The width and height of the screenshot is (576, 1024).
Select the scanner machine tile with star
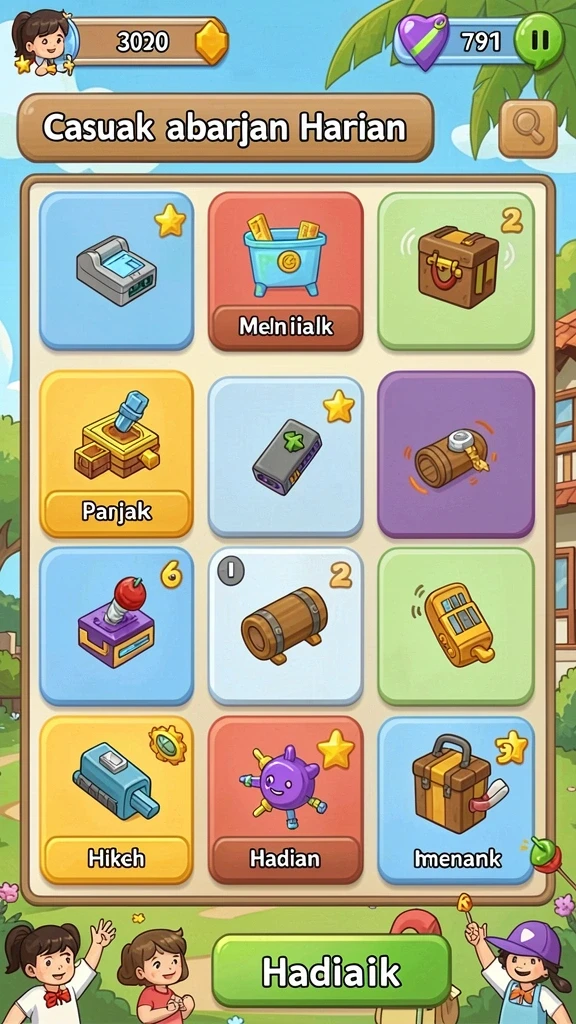(116, 270)
